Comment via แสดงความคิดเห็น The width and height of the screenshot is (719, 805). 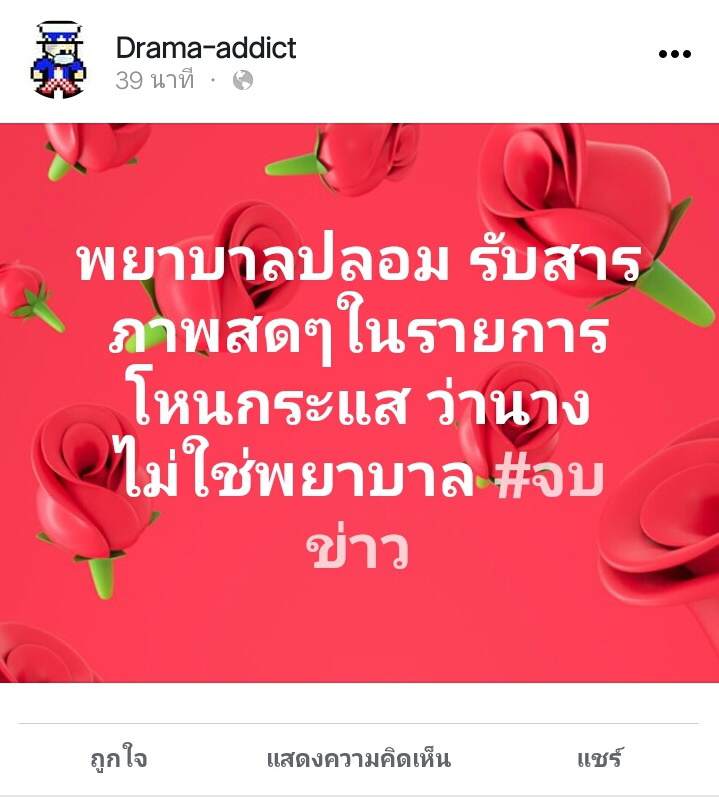[x=358, y=759]
